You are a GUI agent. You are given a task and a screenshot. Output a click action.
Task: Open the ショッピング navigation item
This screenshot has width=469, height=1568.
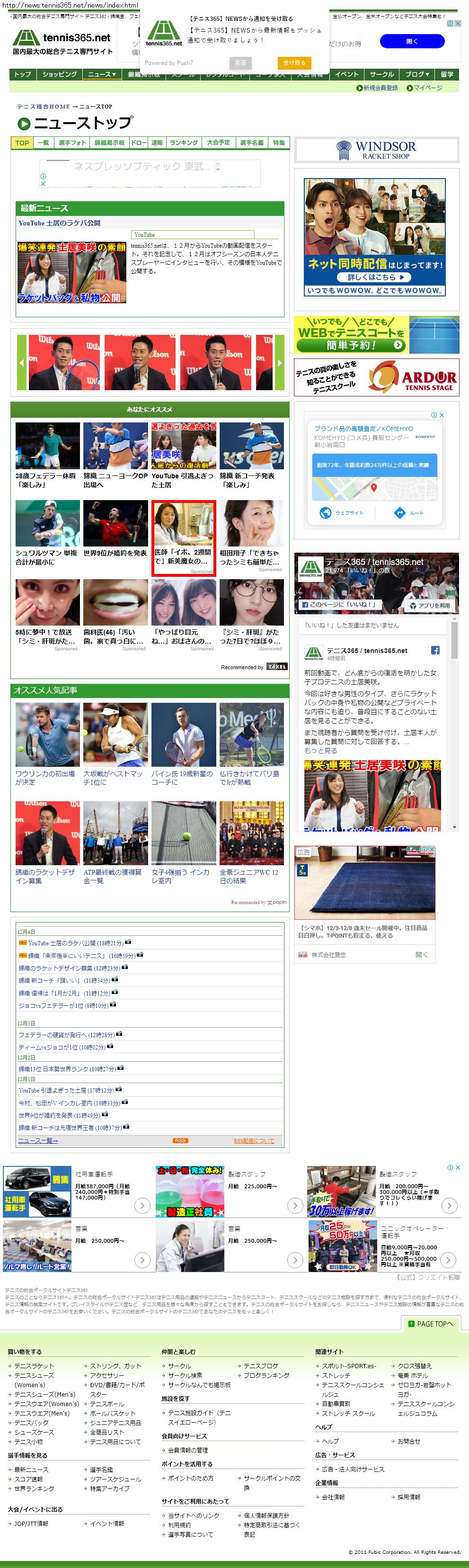coord(60,74)
